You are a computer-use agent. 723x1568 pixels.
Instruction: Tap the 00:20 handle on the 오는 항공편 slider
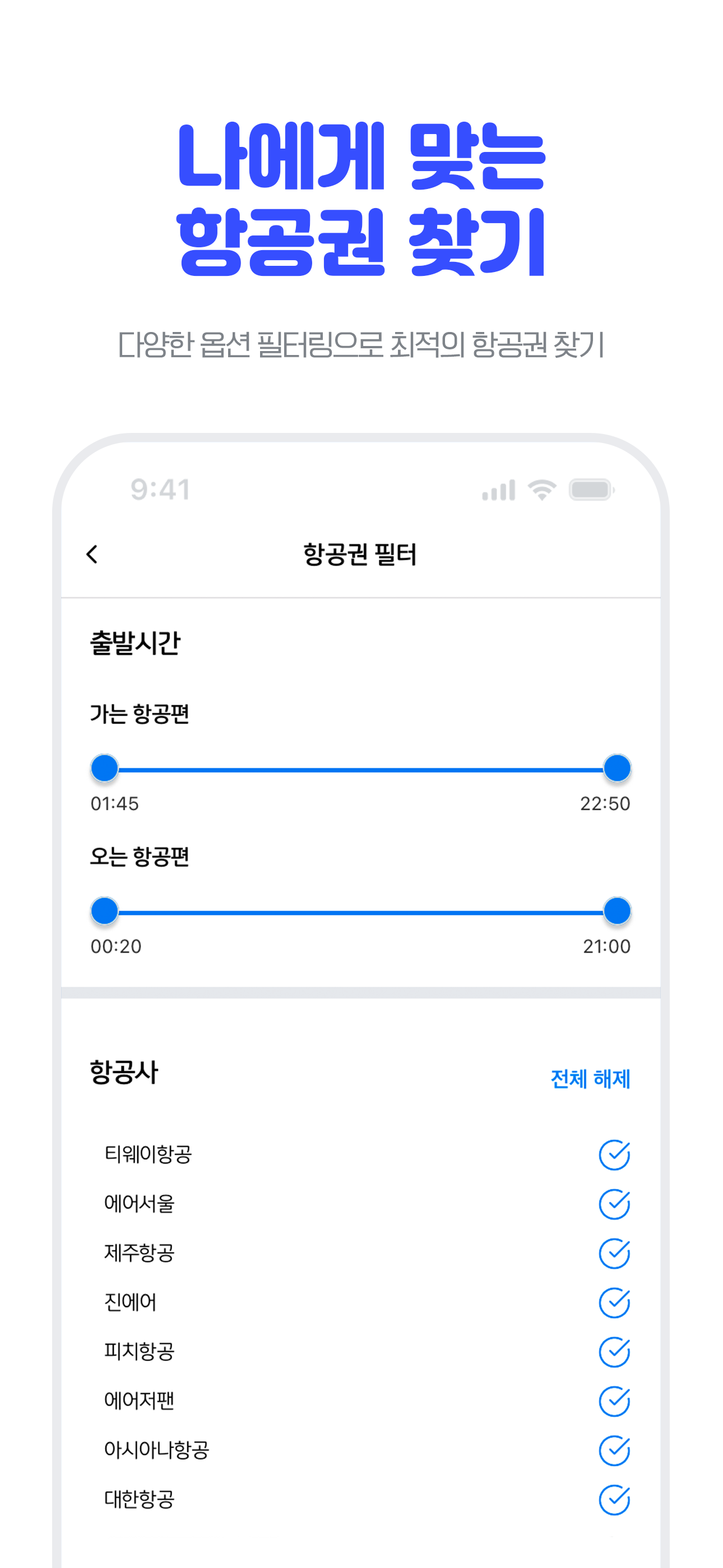[x=104, y=911]
